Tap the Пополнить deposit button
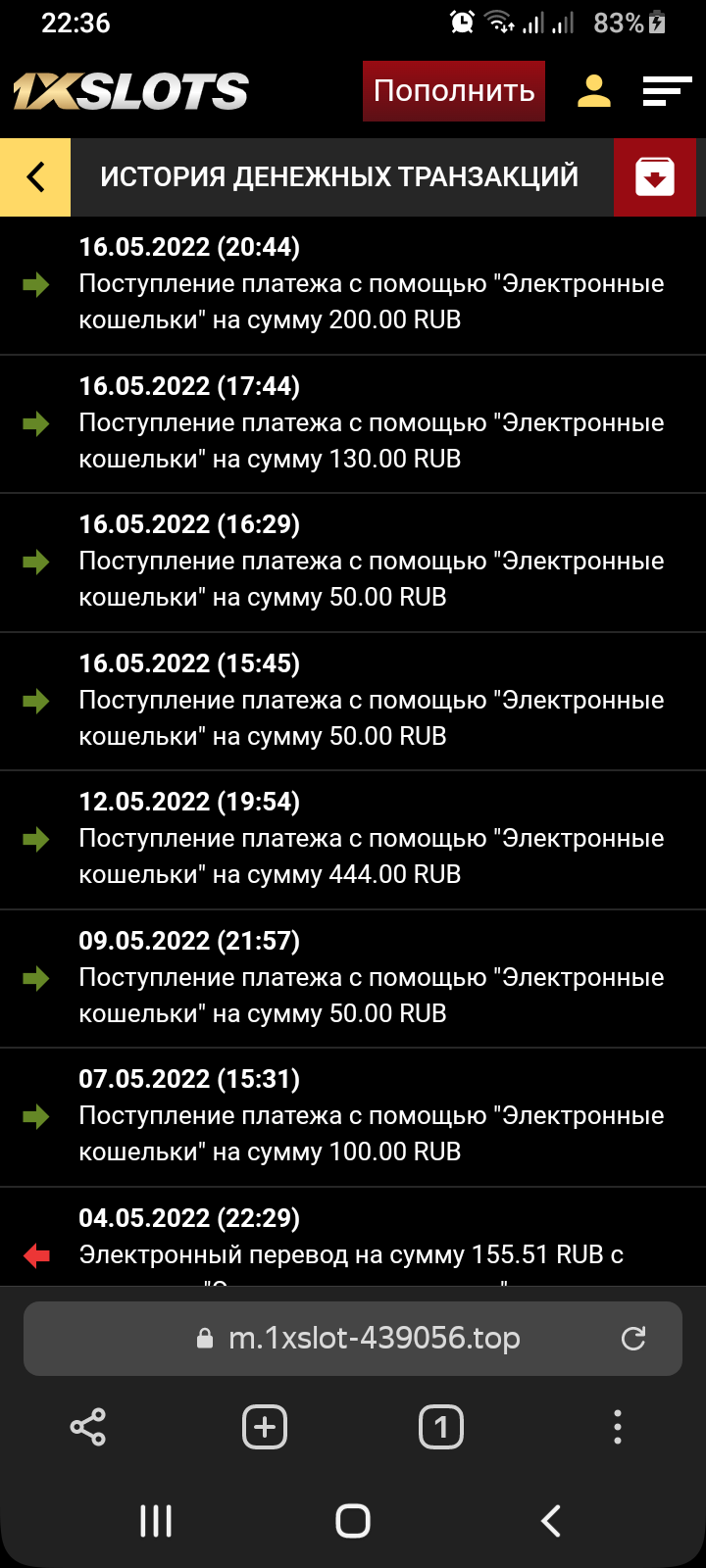The image size is (706, 1568). point(453,91)
